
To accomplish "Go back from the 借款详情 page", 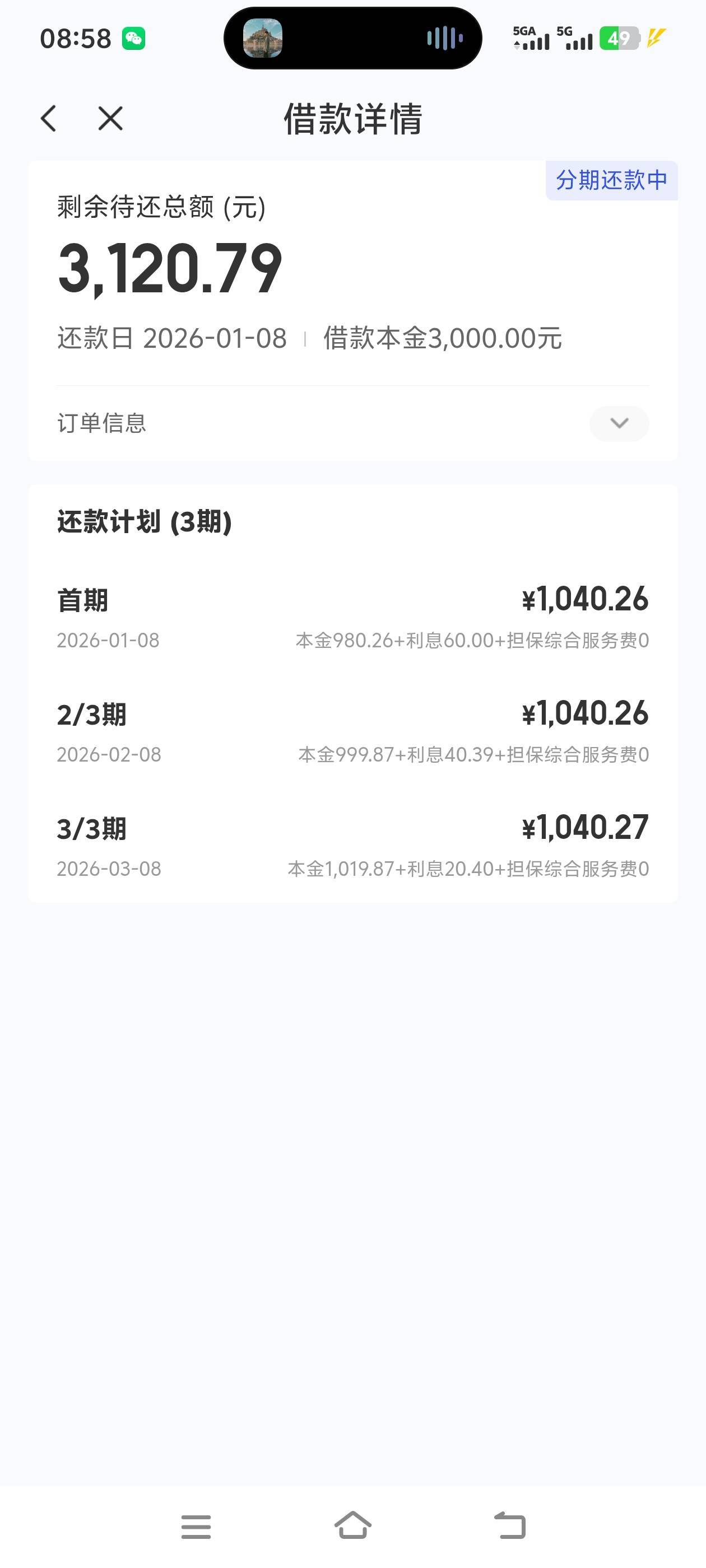I will tap(49, 118).
